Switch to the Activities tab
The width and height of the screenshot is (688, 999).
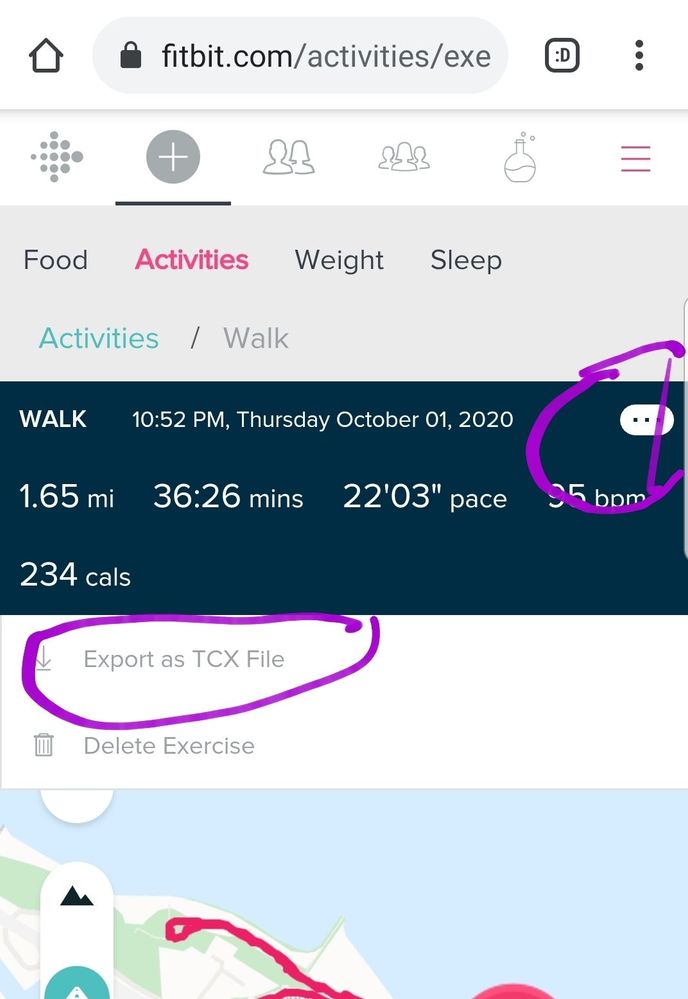192,260
